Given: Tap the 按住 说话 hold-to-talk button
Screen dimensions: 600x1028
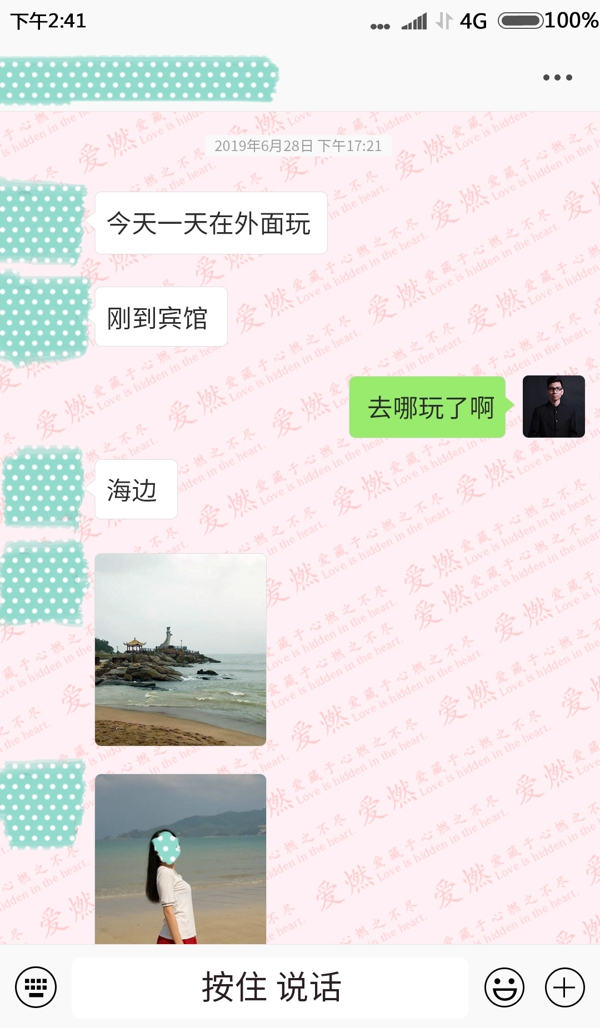Looking at the screenshot, I should click(x=270, y=988).
